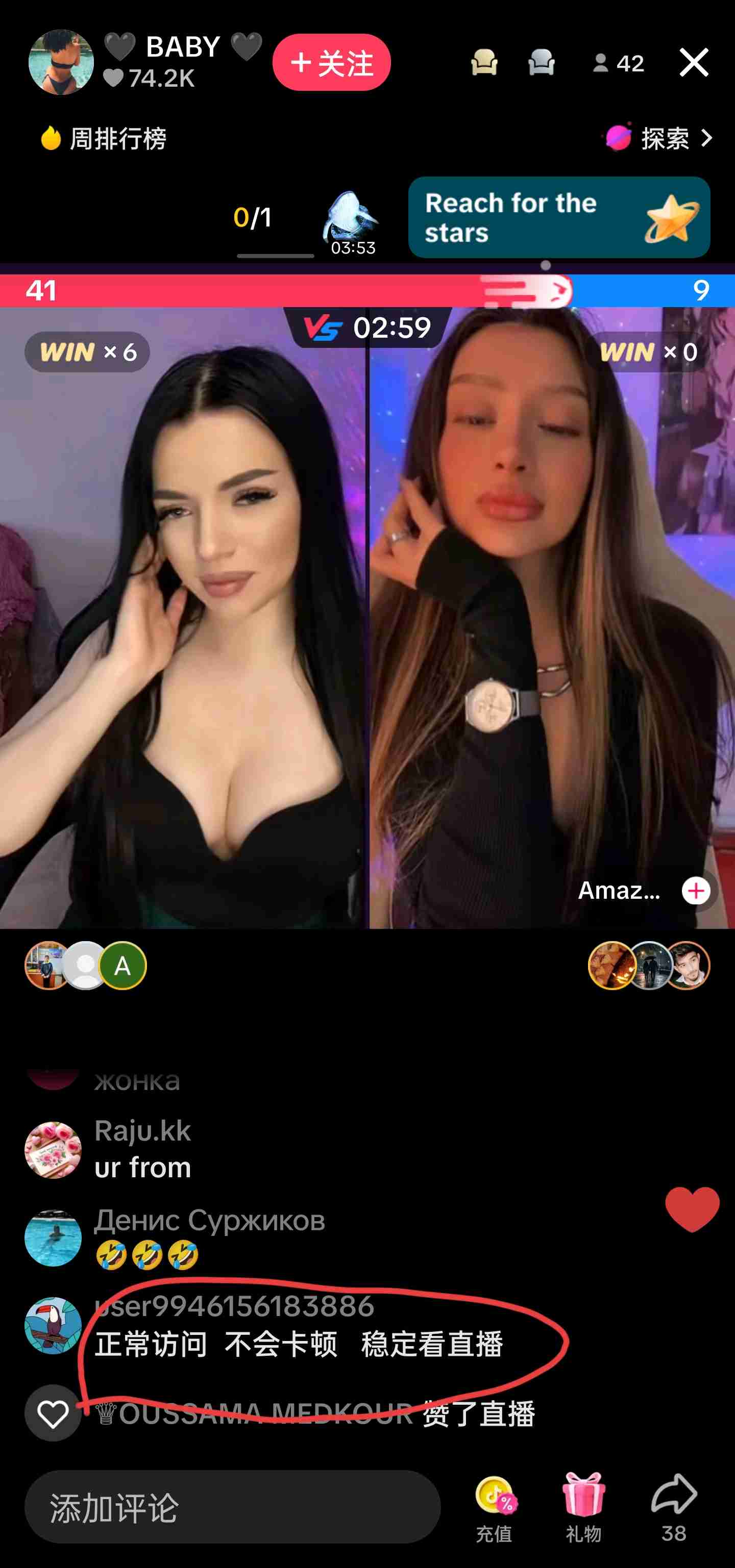The width and height of the screenshot is (735, 1568).
Task: Open Денис Суржиков's comment profile
Action: (53, 1237)
